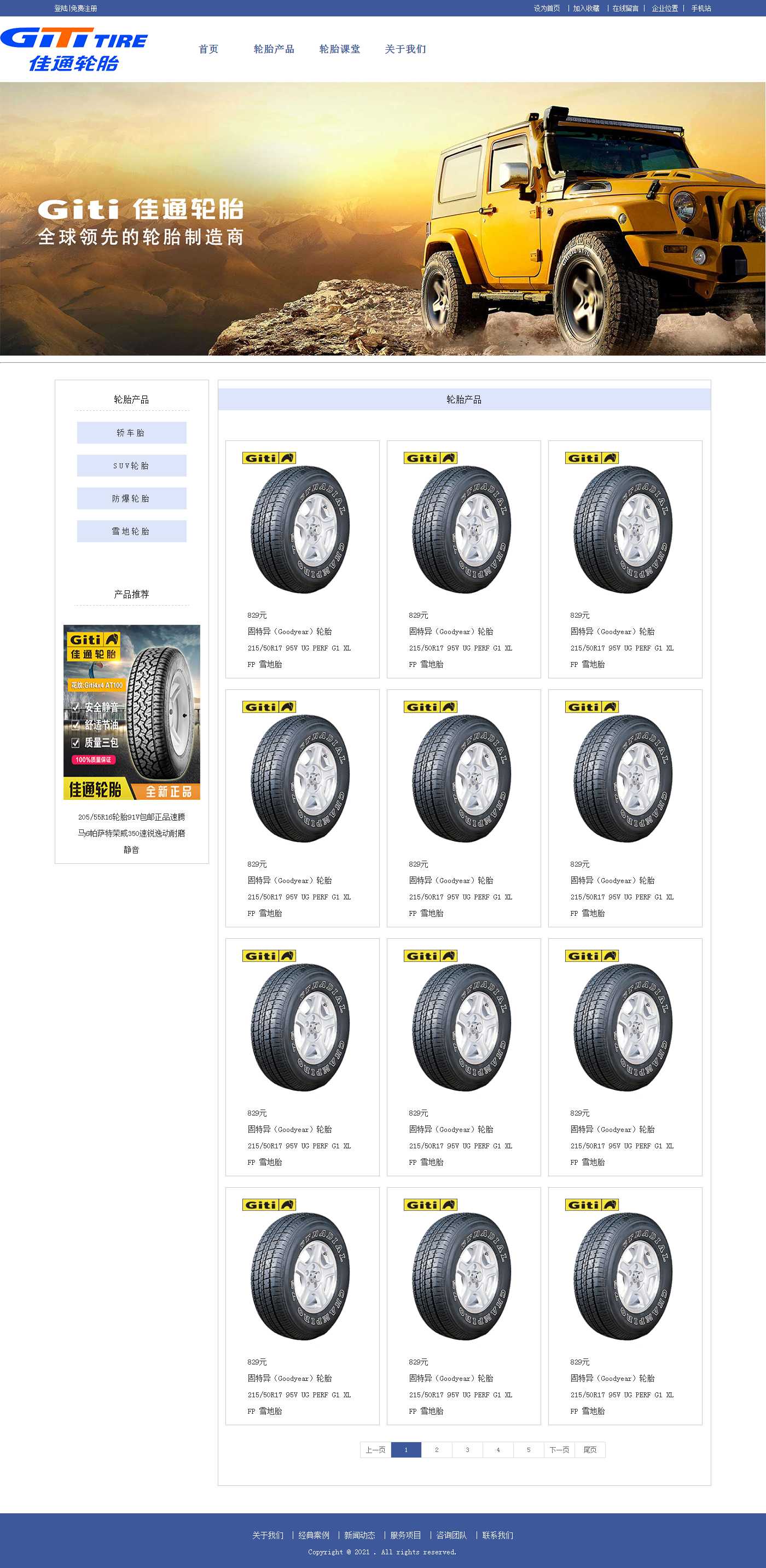766x1568 pixels.
Task: Open the 免费注册 registration link
Action: pos(84,9)
